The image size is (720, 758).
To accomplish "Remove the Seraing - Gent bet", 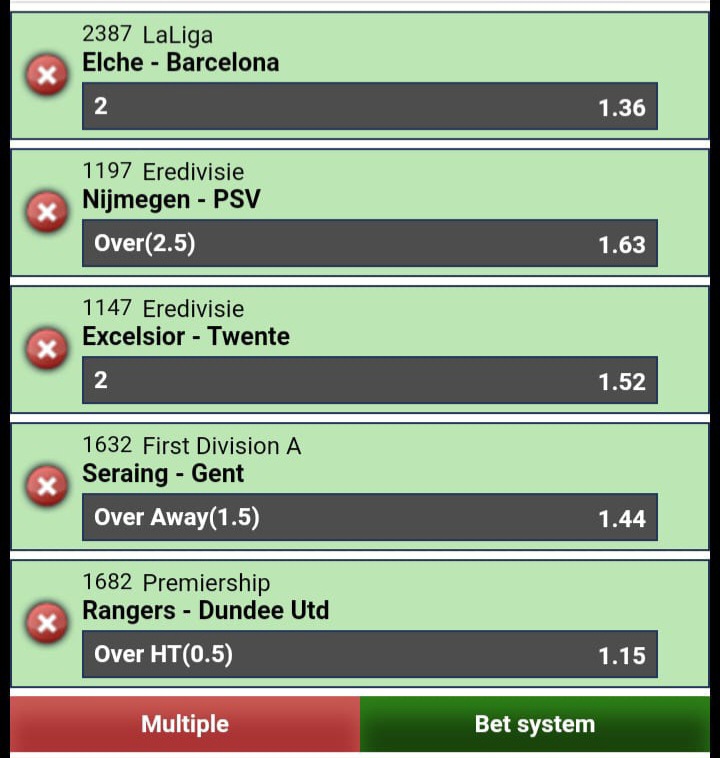I will pyautogui.click(x=46, y=486).
